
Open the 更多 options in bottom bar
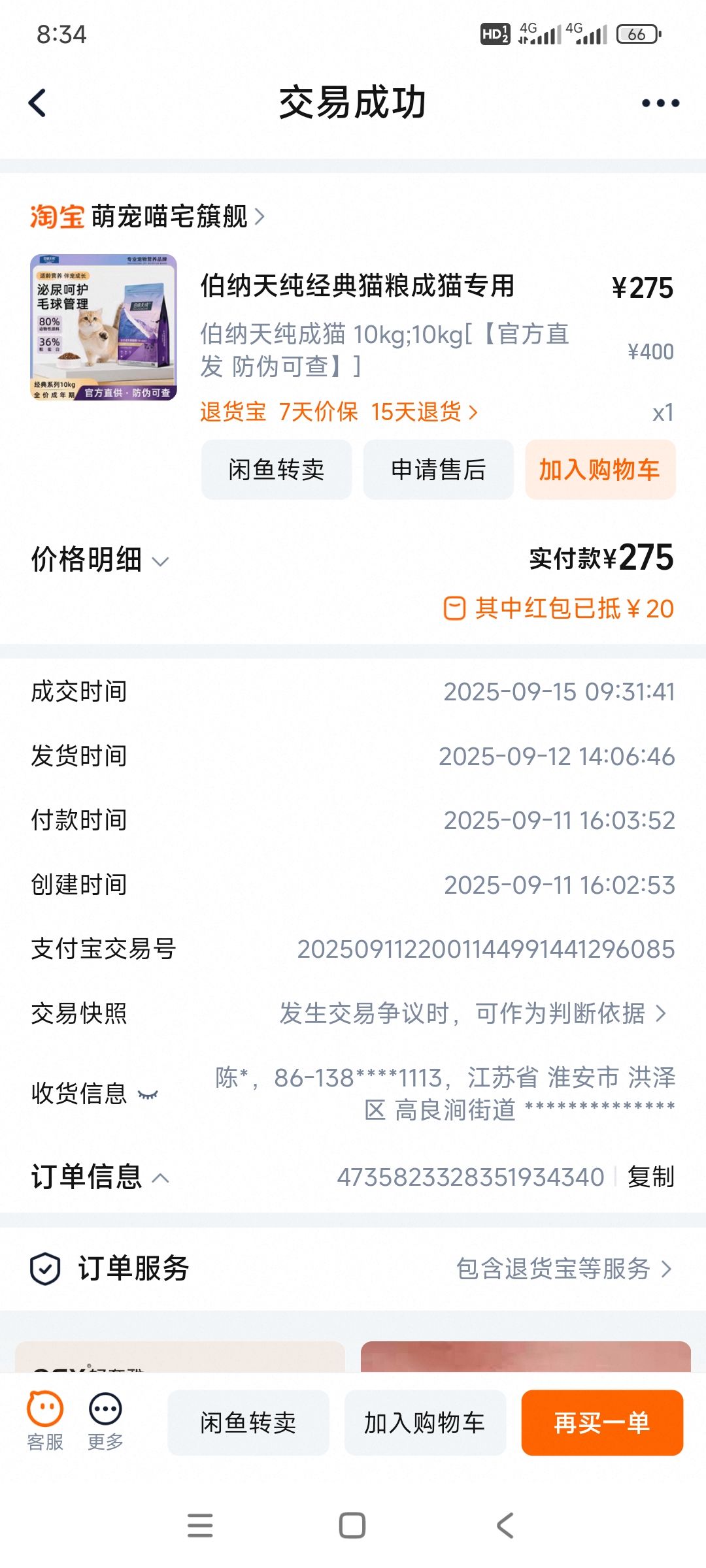[x=105, y=1420]
